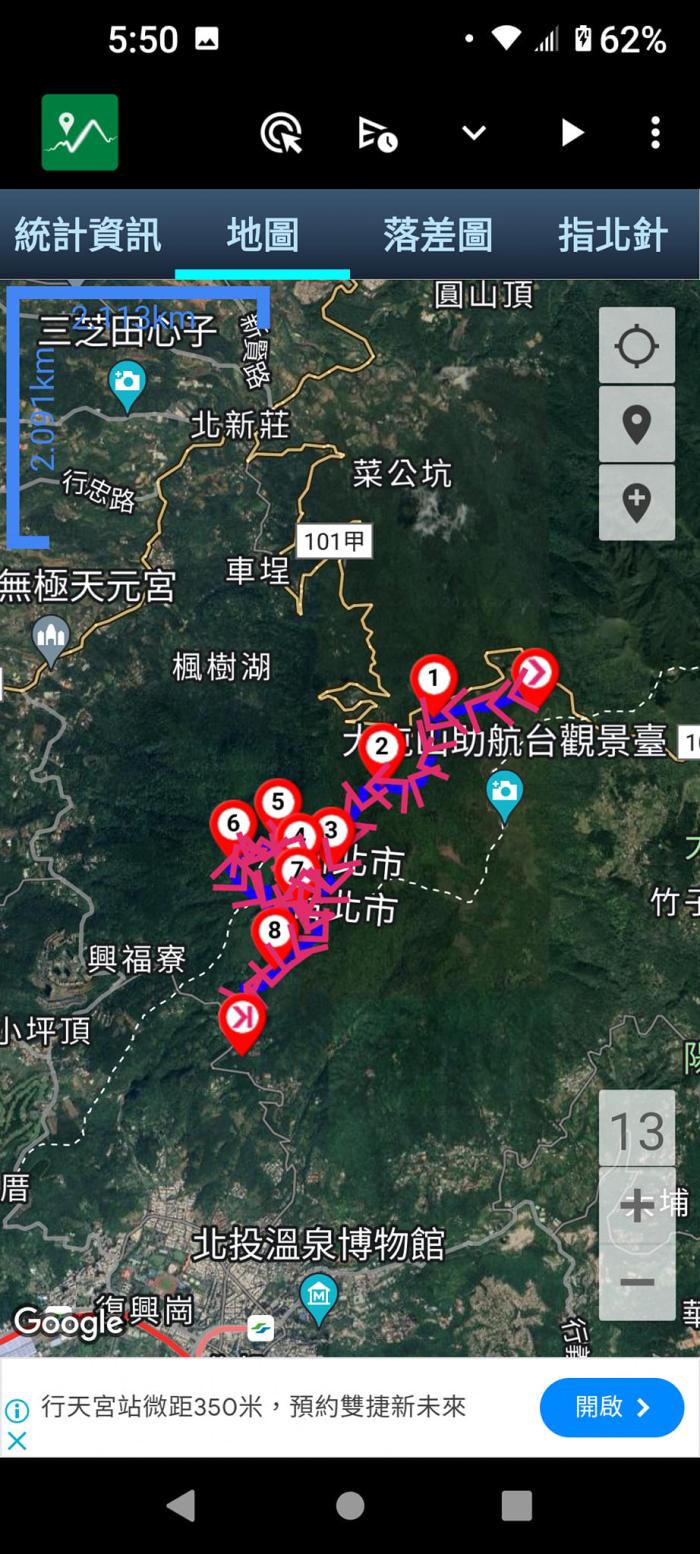Screen dimensions: 700x1554
Task: Open the send-with-clock toolbar icon
Action: click(x=378, y=133)
